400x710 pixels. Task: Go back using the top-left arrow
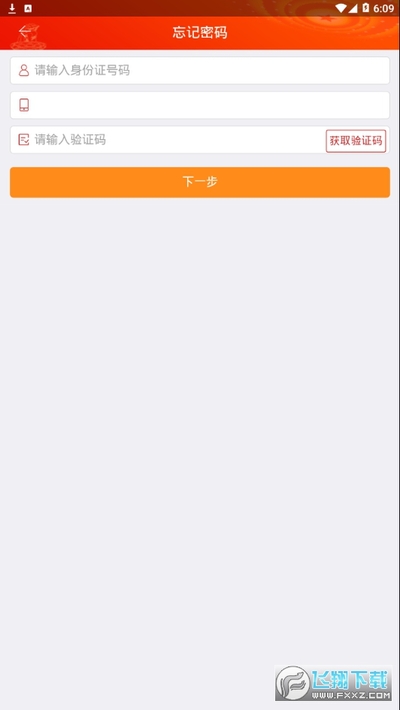coord(28,34)
